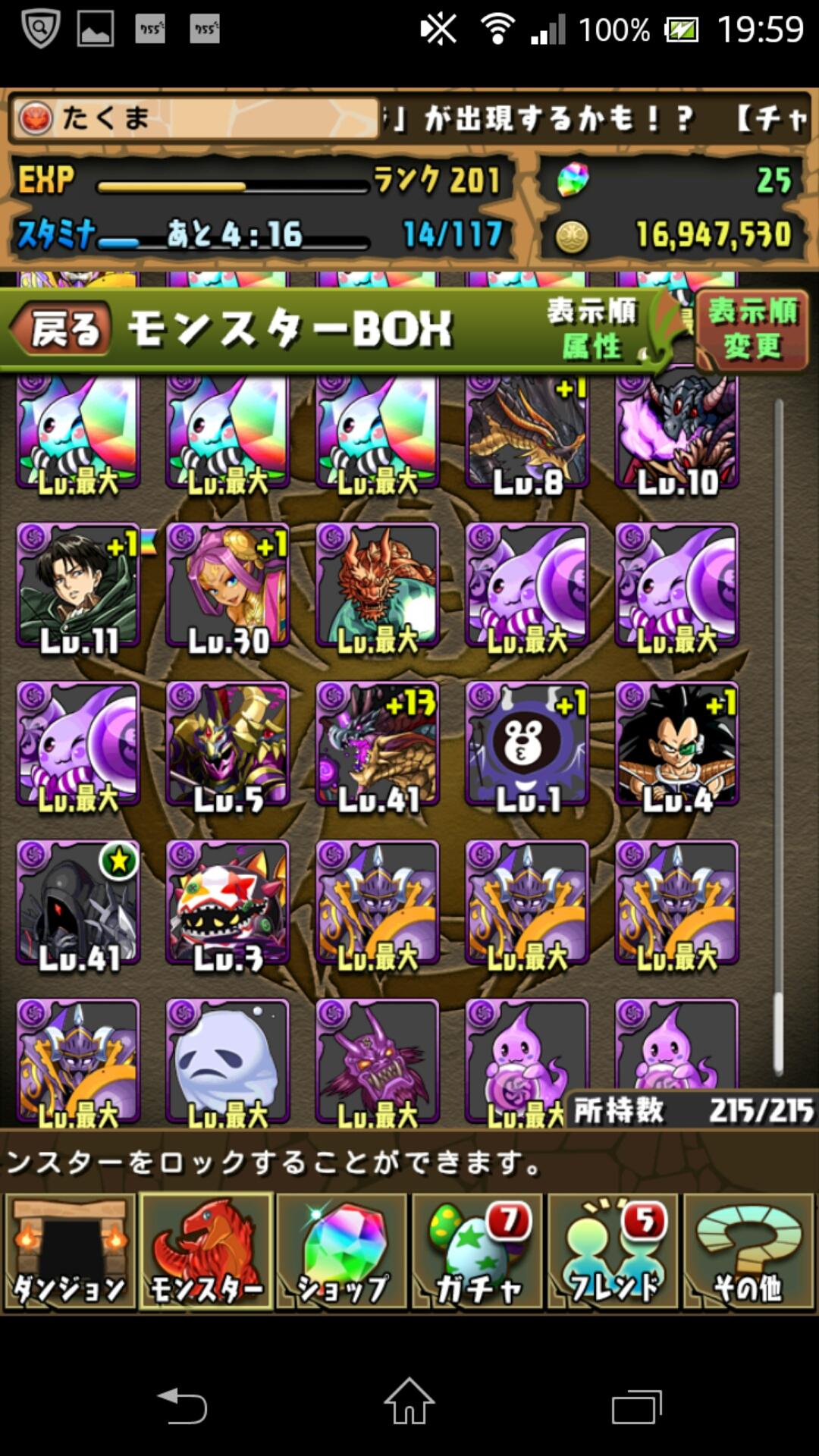Viewport: 819px width, 1456px height.
Task: Switch to the その他 tab
Action: pos(748,1251)
